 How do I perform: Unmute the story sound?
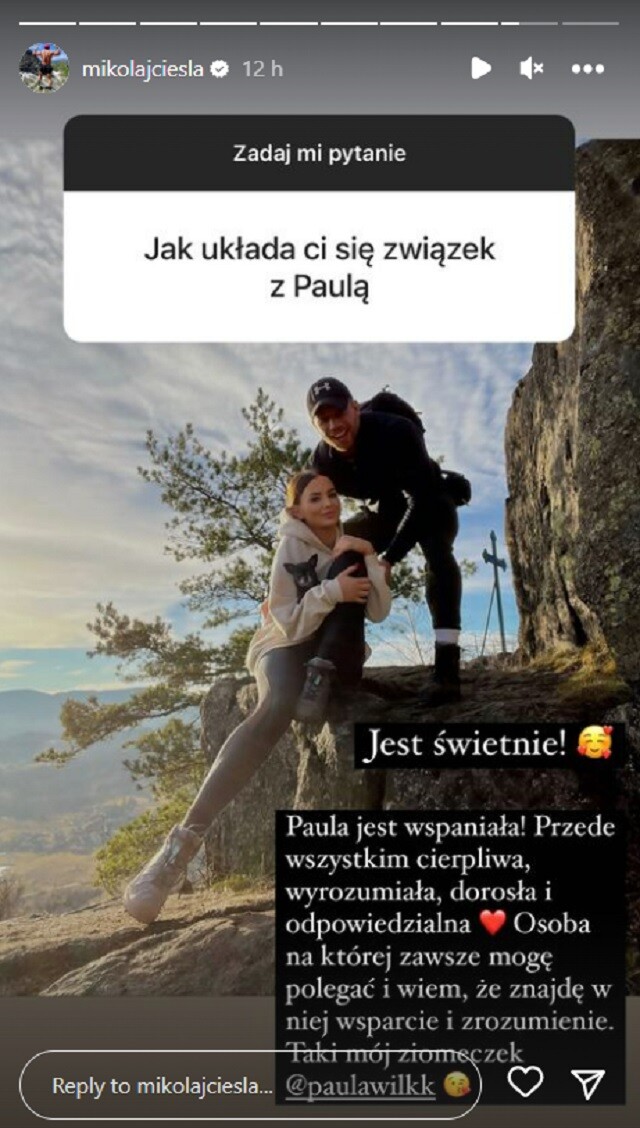tap(531, 68)
